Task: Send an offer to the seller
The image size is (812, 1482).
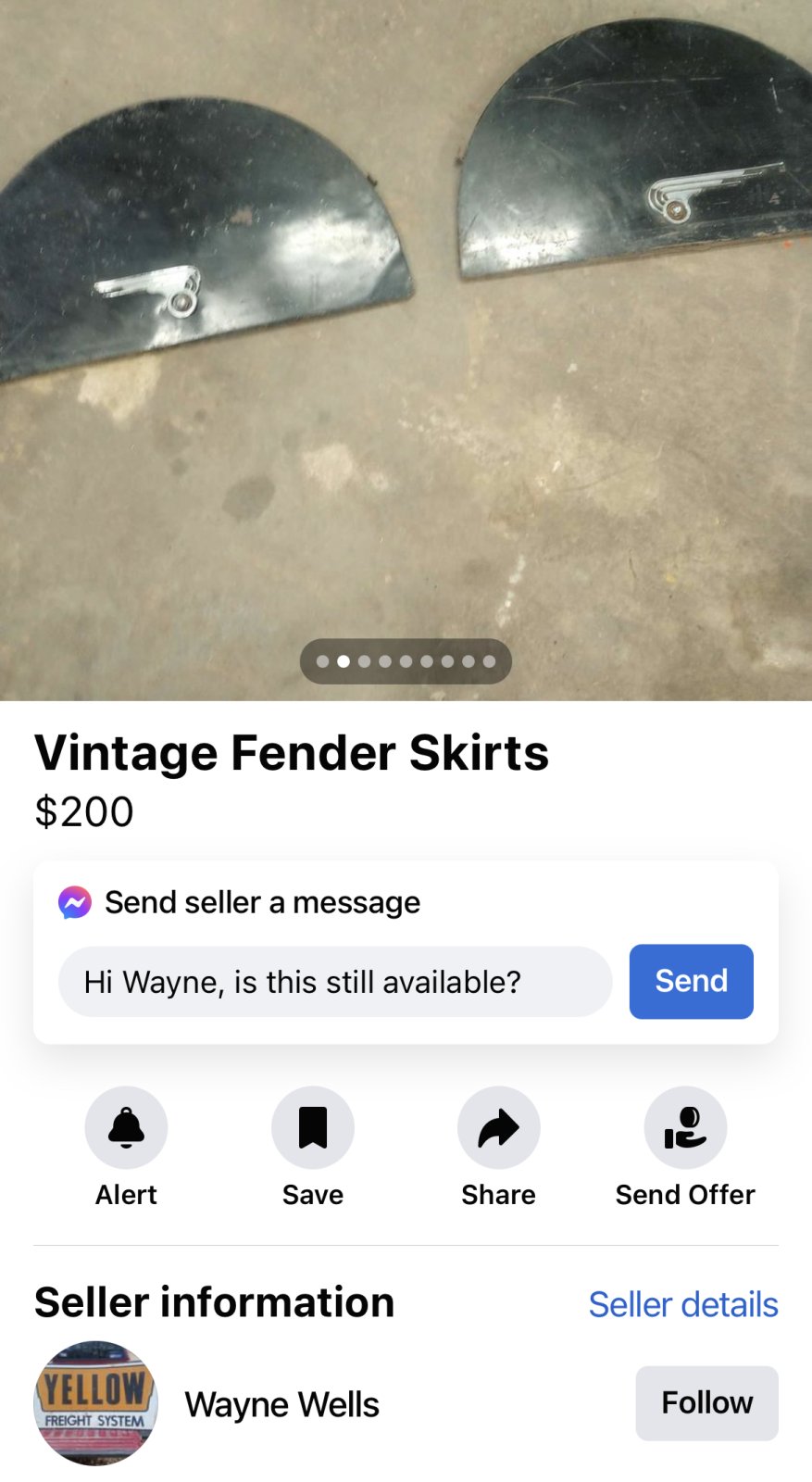Action: [x=685, y=1128]
